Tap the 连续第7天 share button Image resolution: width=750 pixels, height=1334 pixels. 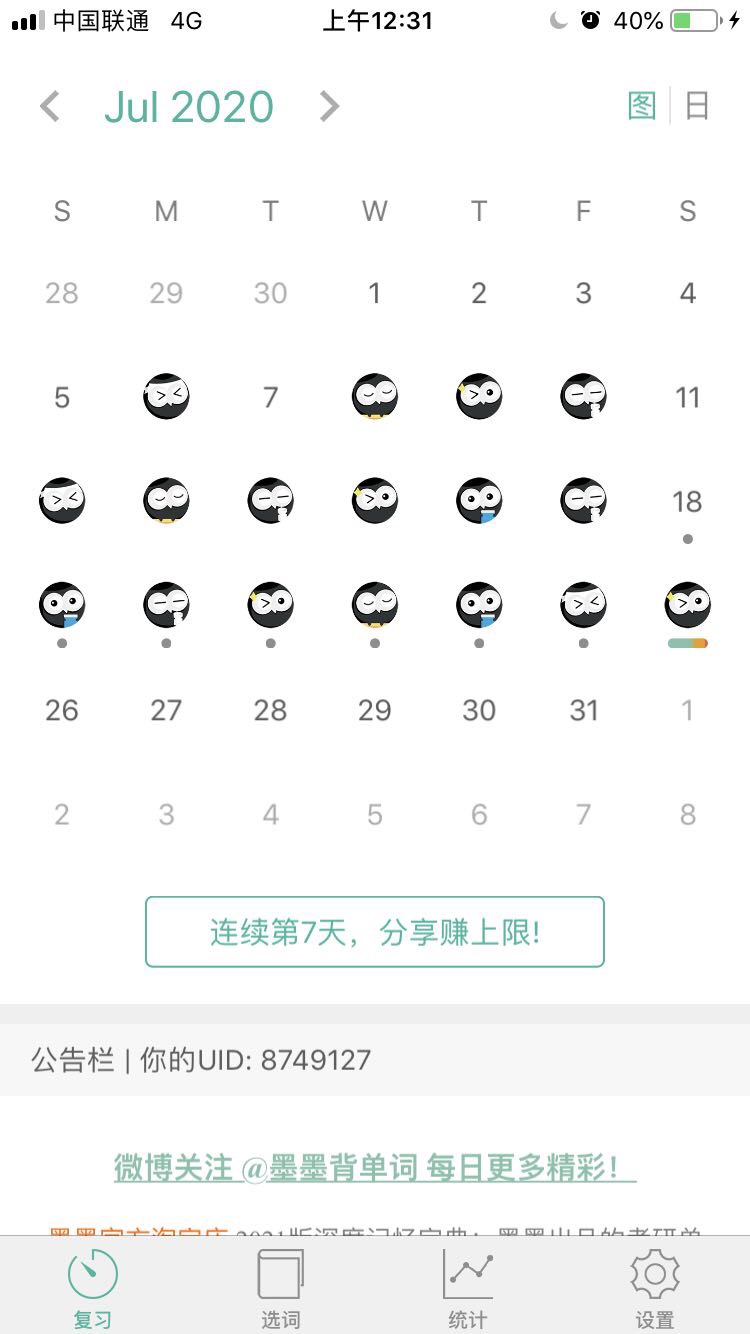pos(375,932)
